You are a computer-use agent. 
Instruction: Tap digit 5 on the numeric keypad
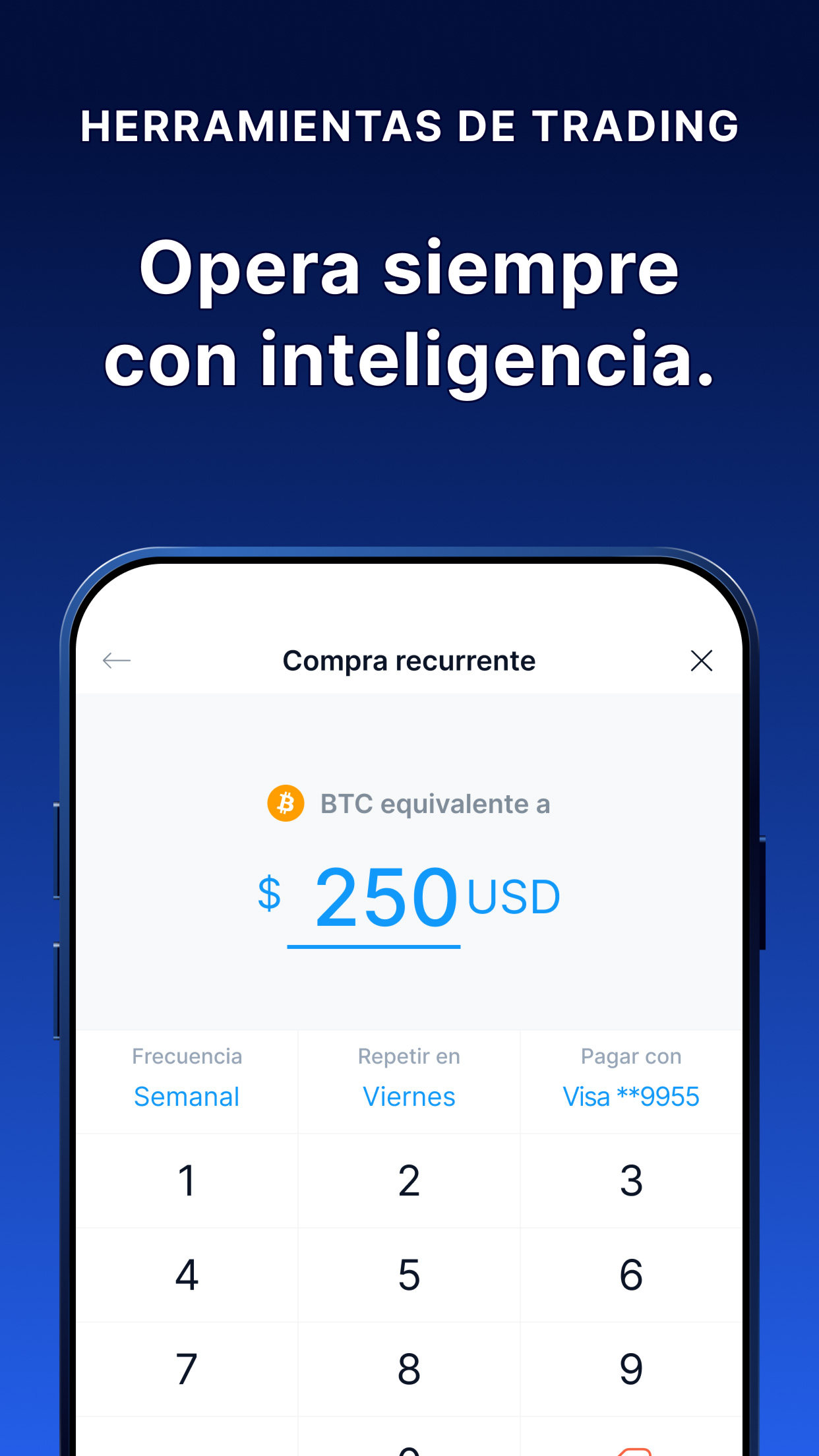pyautogui.click(x=409, y=1275)
